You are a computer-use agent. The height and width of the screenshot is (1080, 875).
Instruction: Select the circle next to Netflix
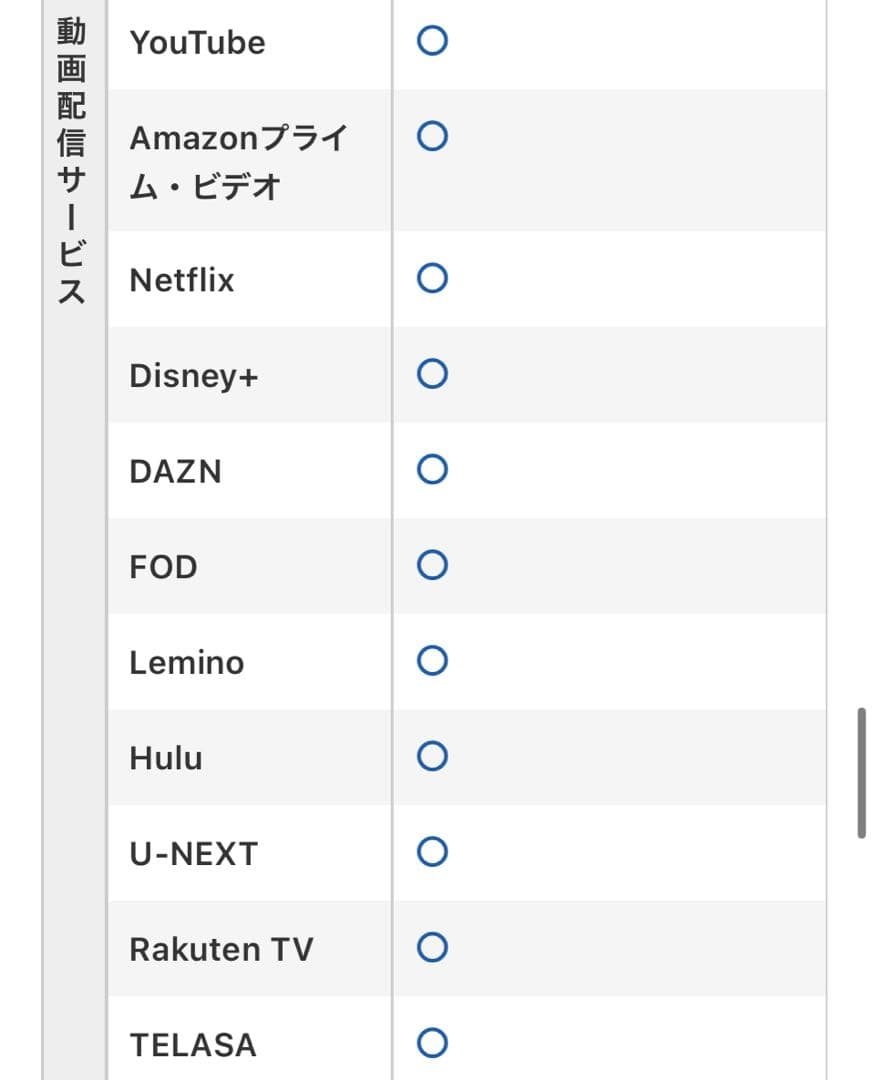coord(431,280)
